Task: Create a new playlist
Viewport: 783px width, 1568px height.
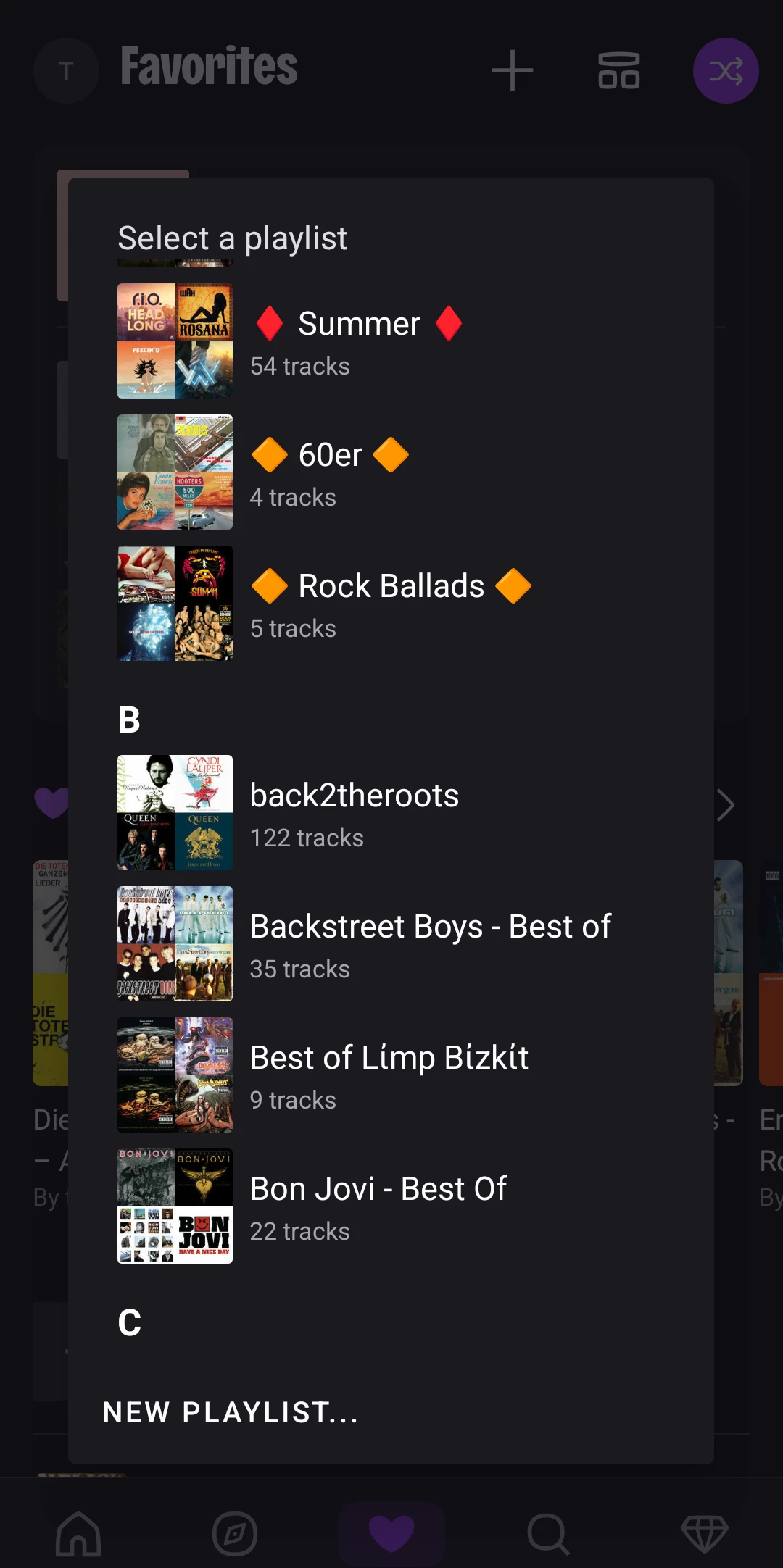Action: 231,1412
